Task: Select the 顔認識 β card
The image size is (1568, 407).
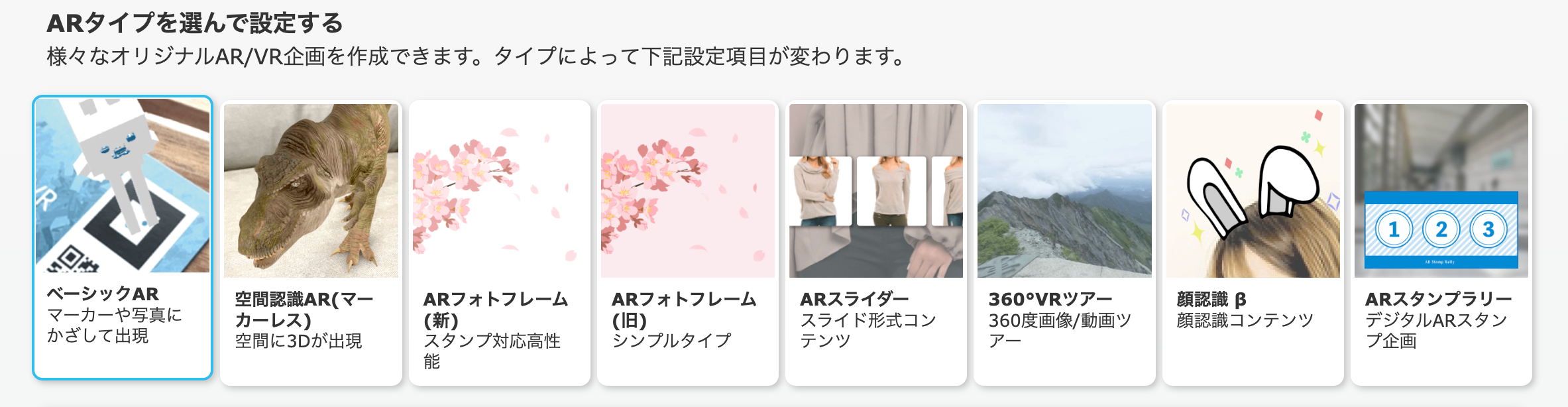Action: pyautogui.click(x=1253, y=243)
